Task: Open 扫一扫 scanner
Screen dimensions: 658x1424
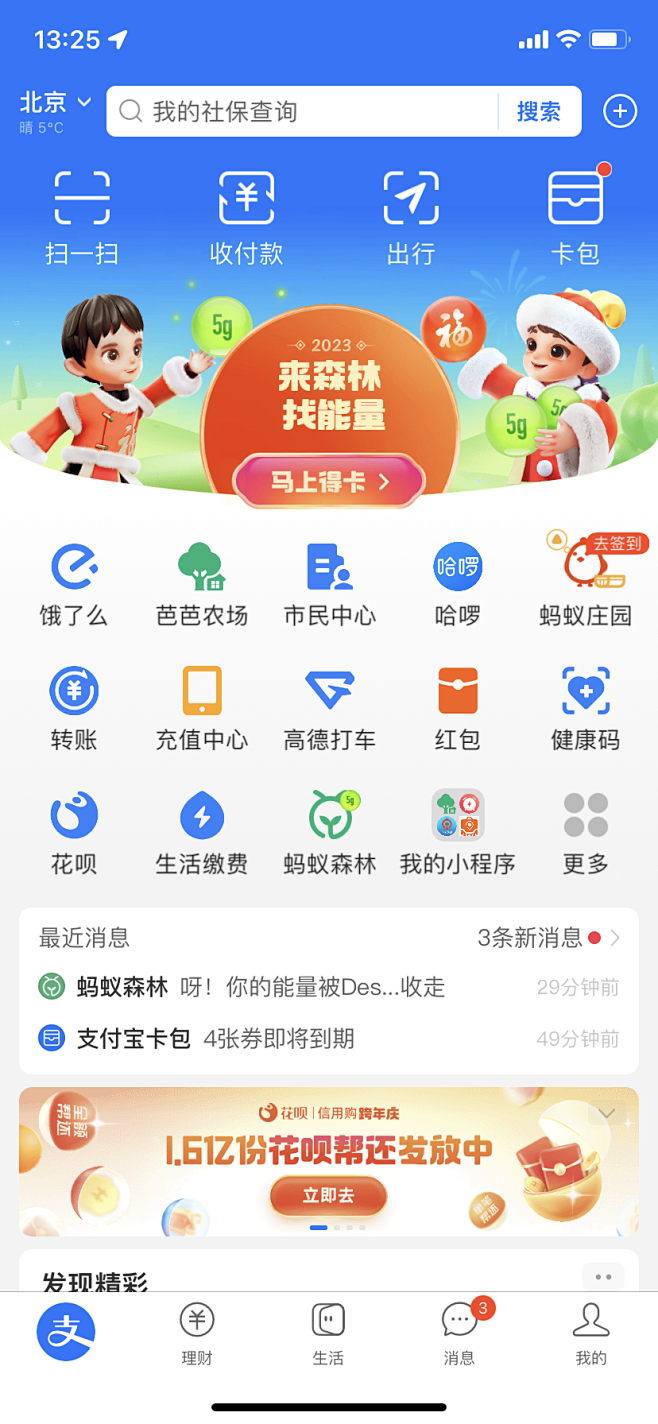Action: coord(82,217)
